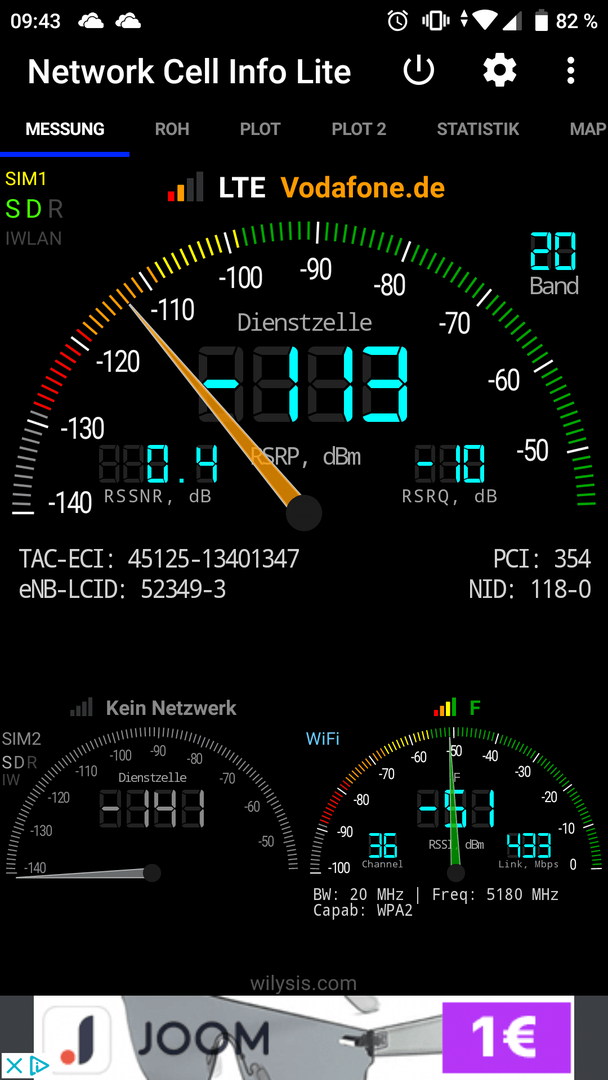Open the settings gear
Screen dimensions: 608x1080
pyautogui.click(x=499, y=71)
